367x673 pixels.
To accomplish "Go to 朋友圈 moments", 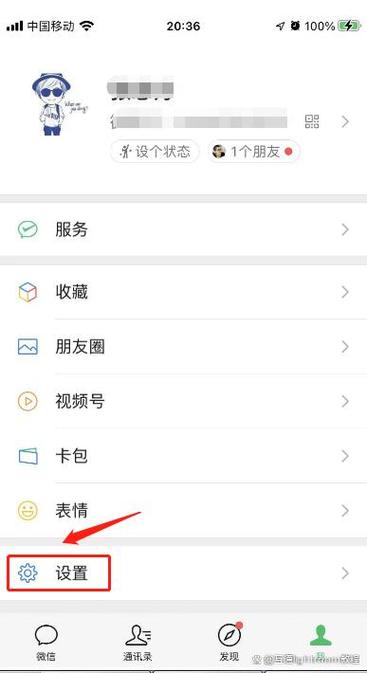I will click(x=183, y=347).
